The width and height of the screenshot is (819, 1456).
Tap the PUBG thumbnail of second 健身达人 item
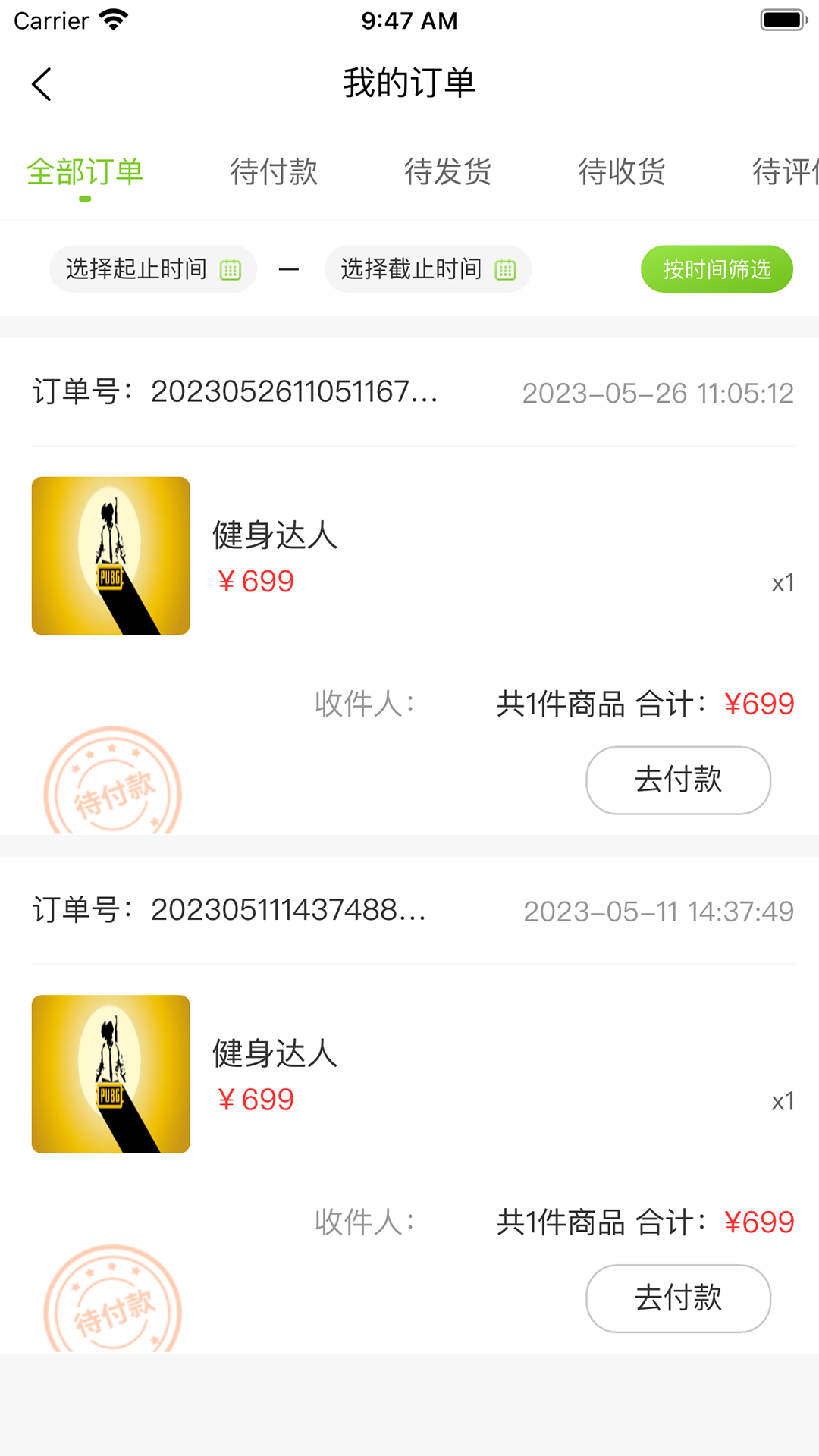point(110,1075)
